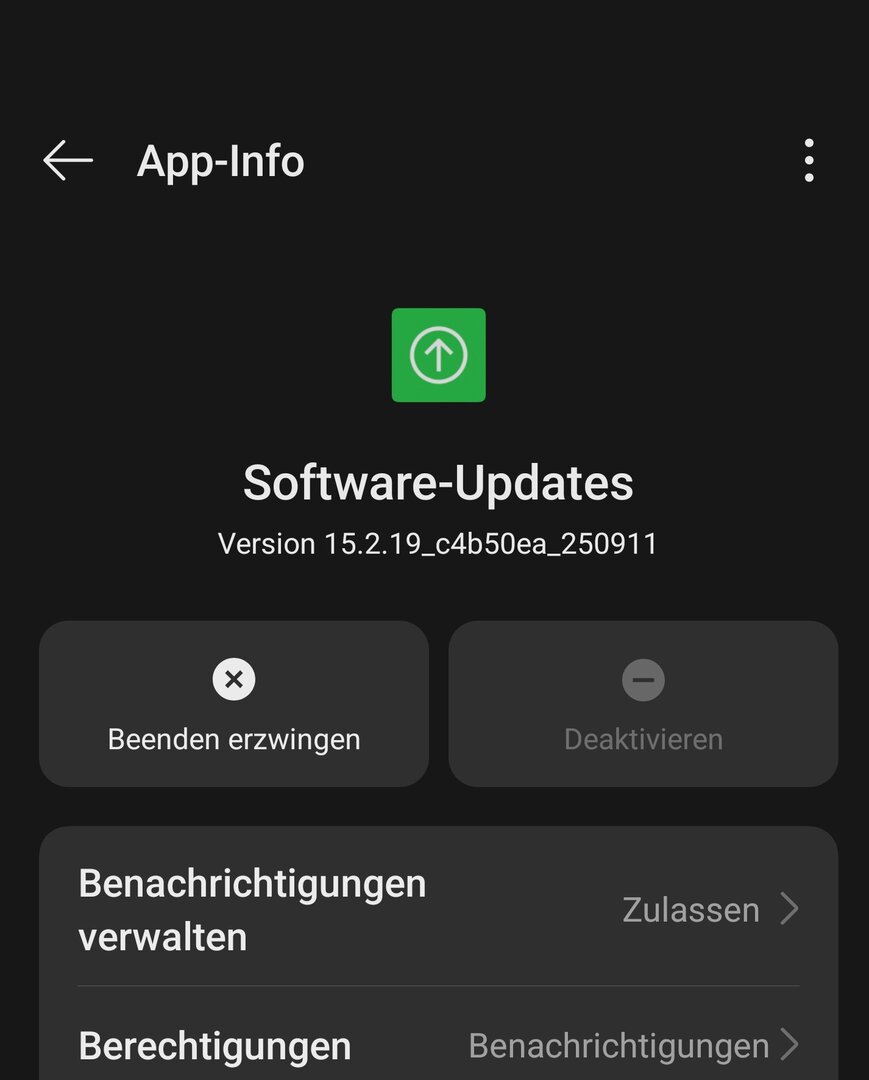Open the Berechtigungen row

point(438,1046)
